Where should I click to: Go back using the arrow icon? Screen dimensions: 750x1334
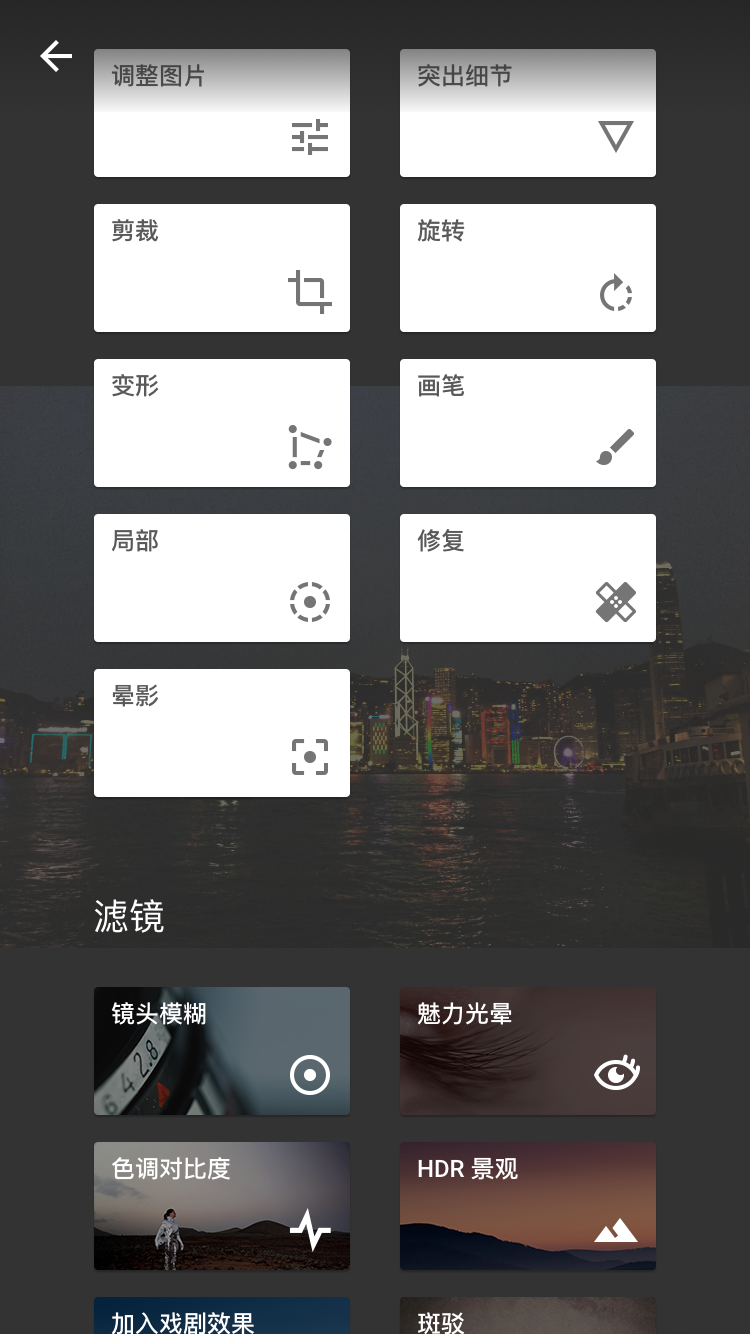(x=56, y=57)
